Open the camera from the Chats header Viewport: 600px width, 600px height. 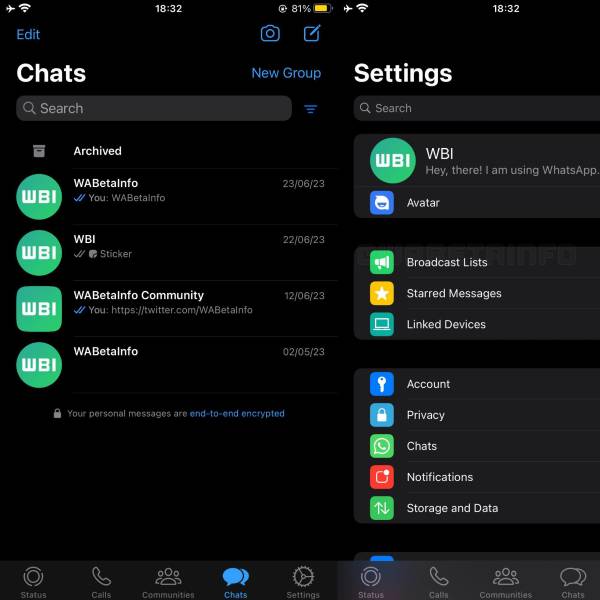click(x=270, y=33)
